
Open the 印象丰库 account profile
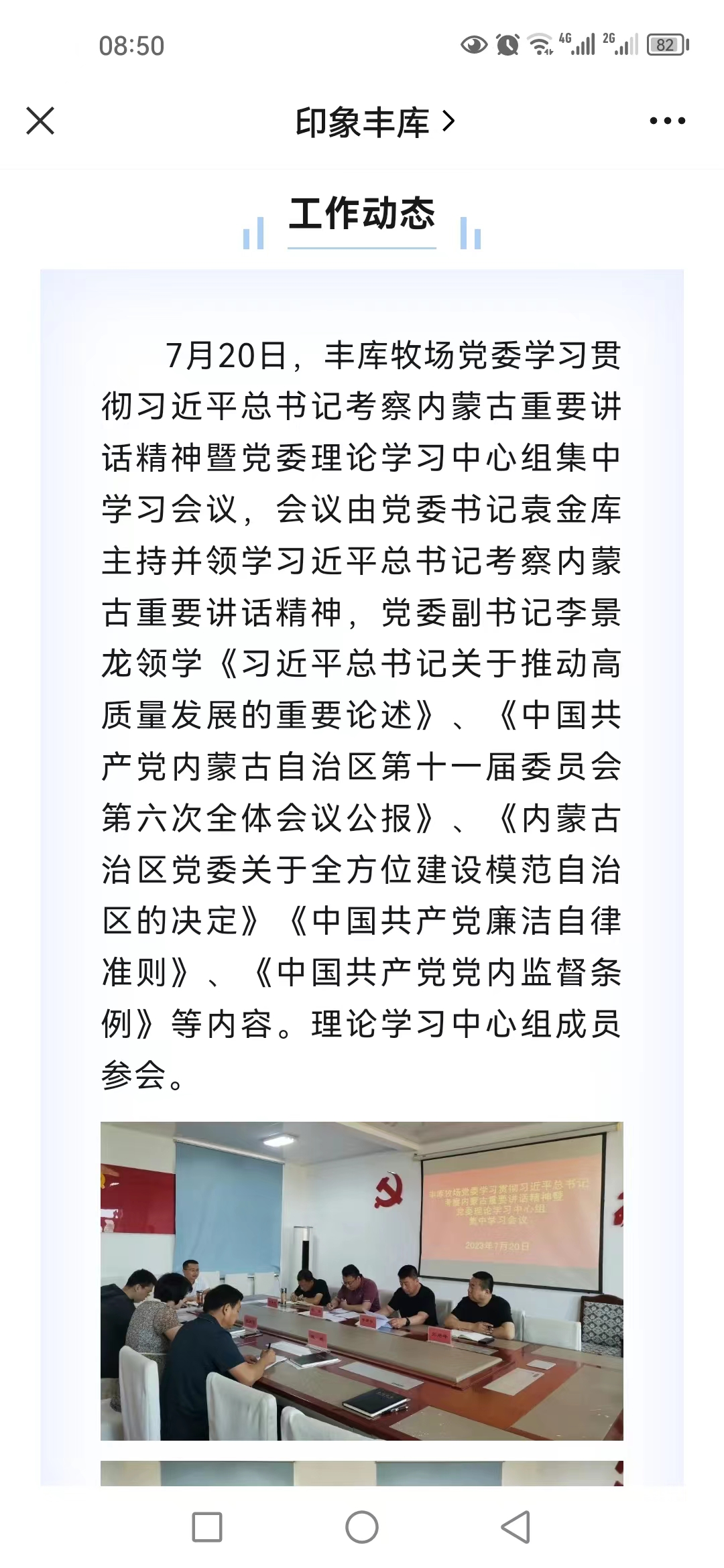pyautogui.click(x=375, y=122)
